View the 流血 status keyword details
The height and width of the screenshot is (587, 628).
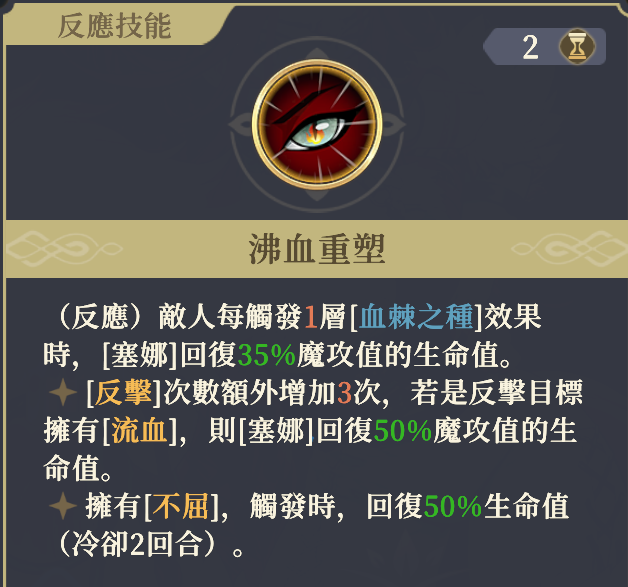tap(139, 431)
